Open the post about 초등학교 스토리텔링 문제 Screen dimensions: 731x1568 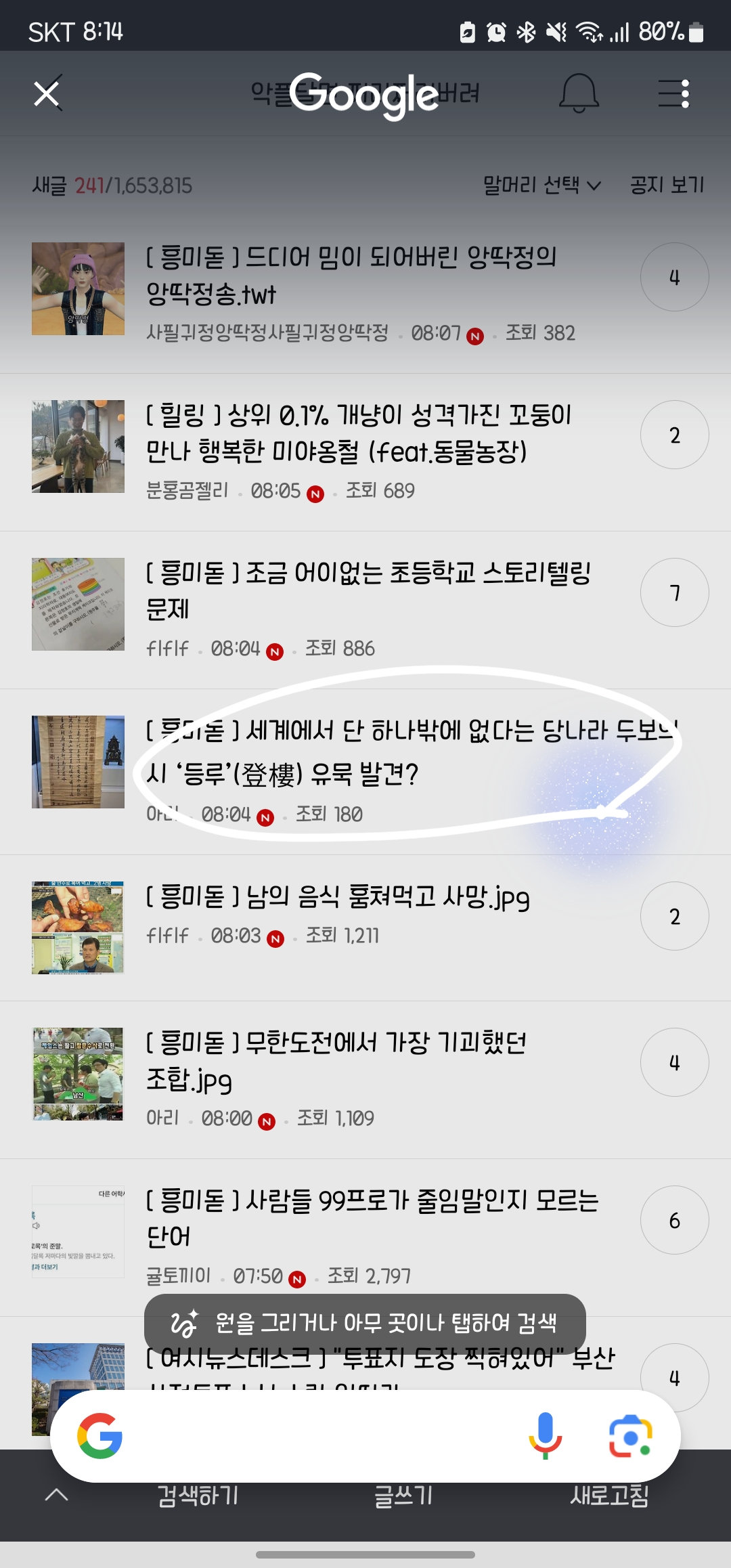[369, 590]
